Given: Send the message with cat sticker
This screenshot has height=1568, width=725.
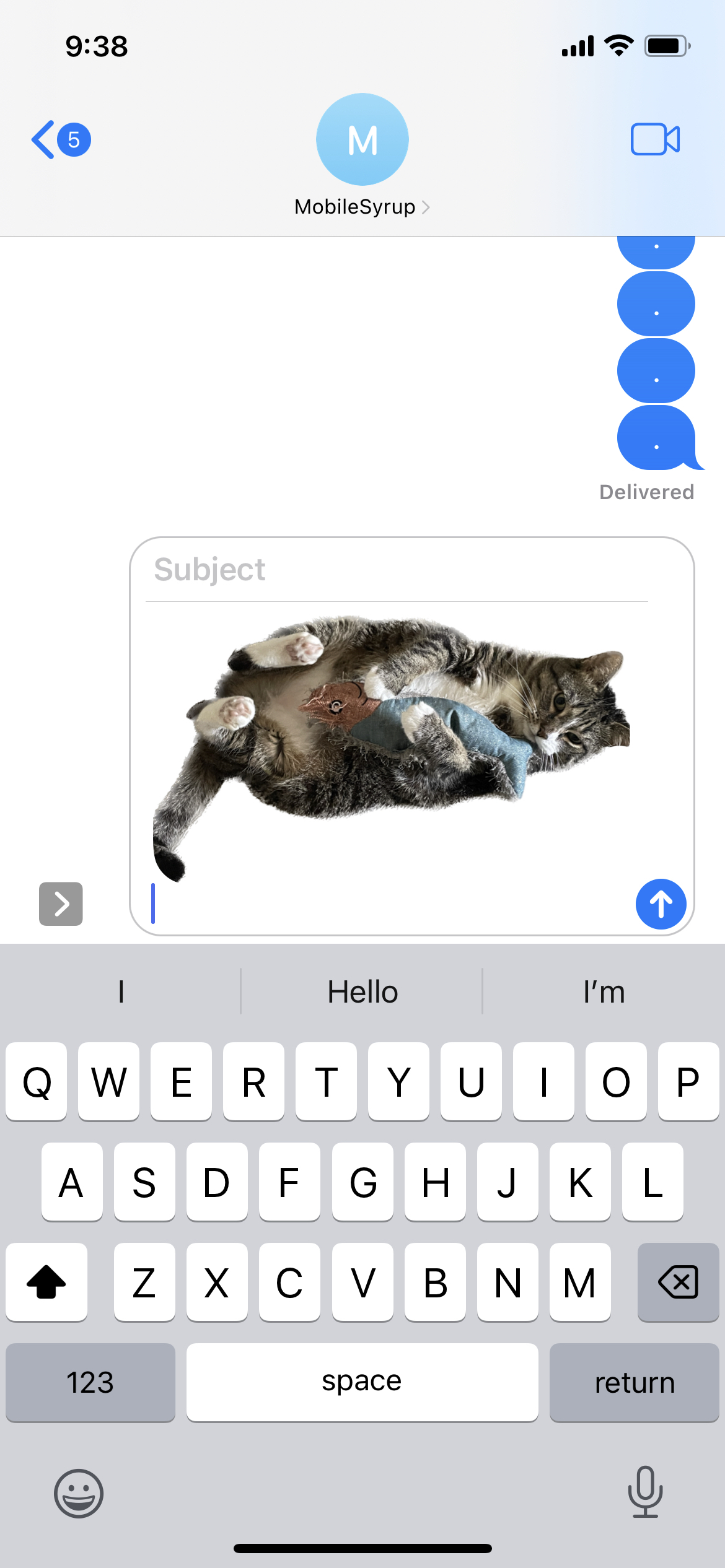Looking at the screenshot, I should click(661, 904).
